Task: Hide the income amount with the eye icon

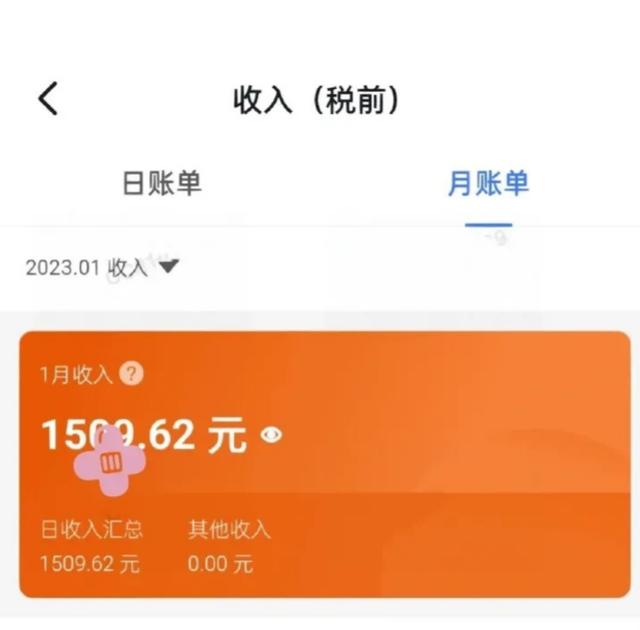Action: (272, 435)
